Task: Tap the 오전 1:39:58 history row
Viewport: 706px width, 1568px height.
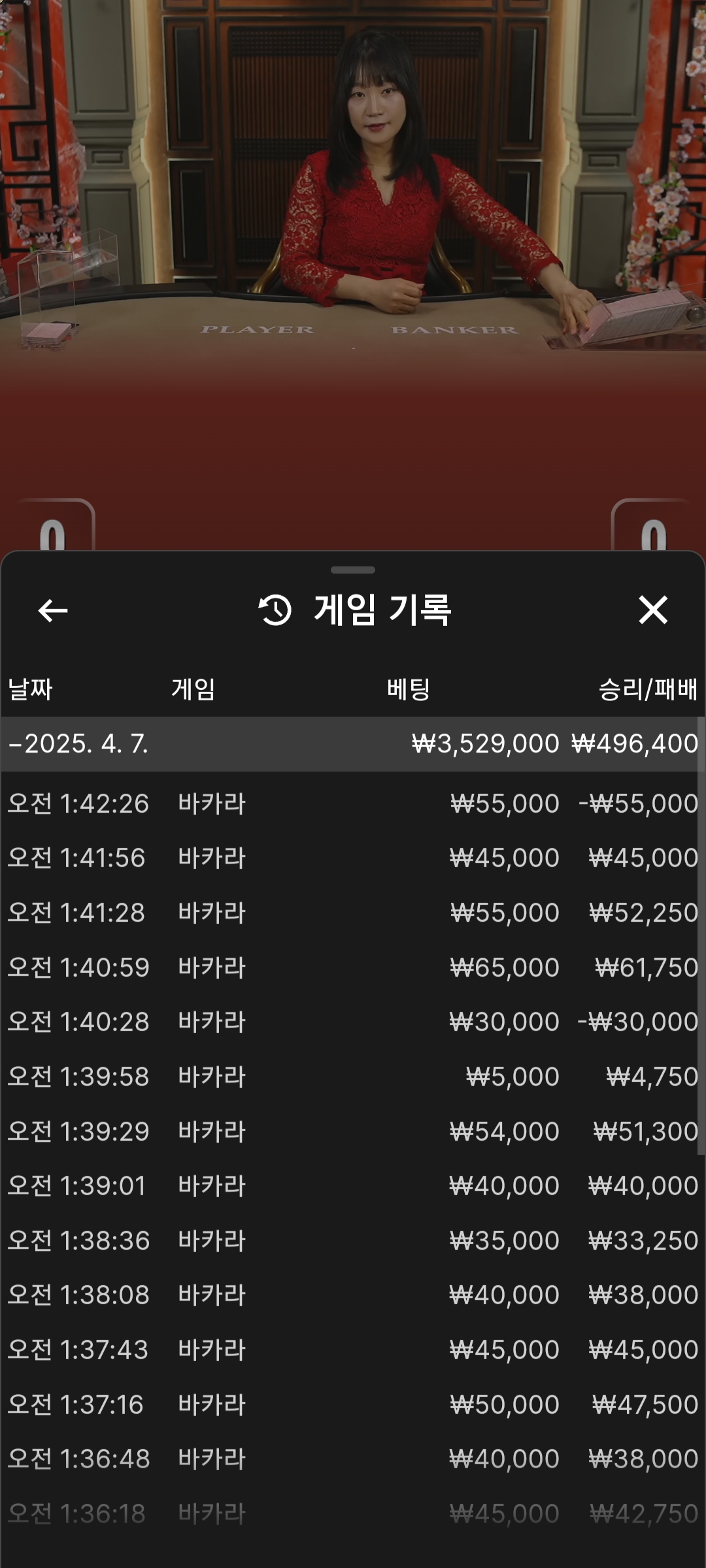Action: point(353,1077)
